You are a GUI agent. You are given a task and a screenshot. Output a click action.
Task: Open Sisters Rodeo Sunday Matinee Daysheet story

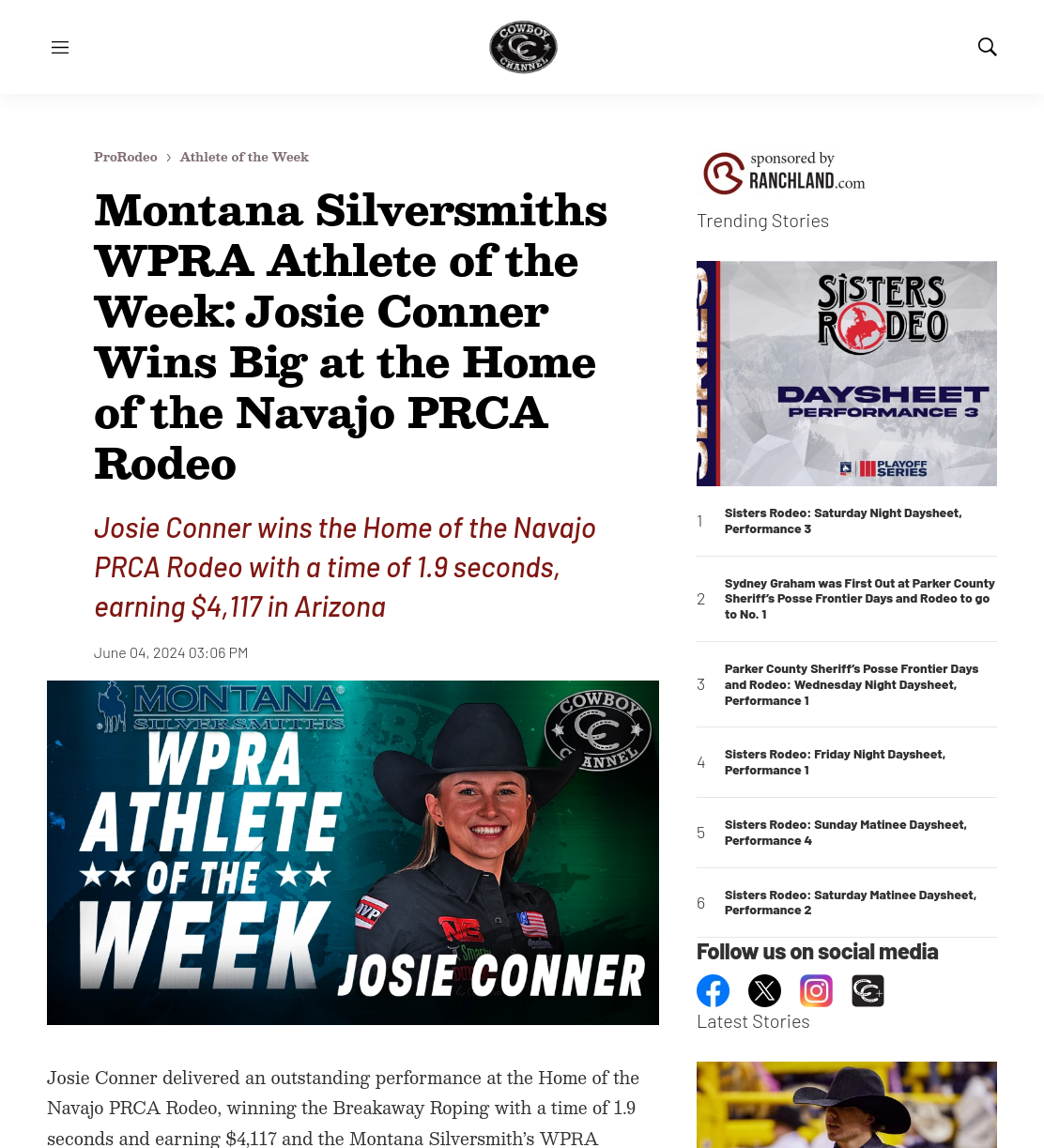click(x=846, y=833)
